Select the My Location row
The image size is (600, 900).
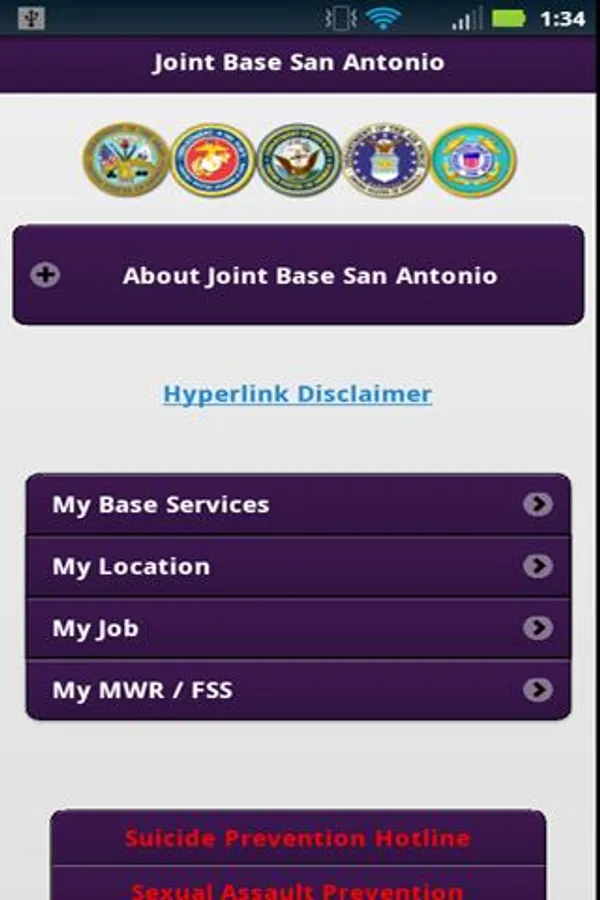coord(298,567)
